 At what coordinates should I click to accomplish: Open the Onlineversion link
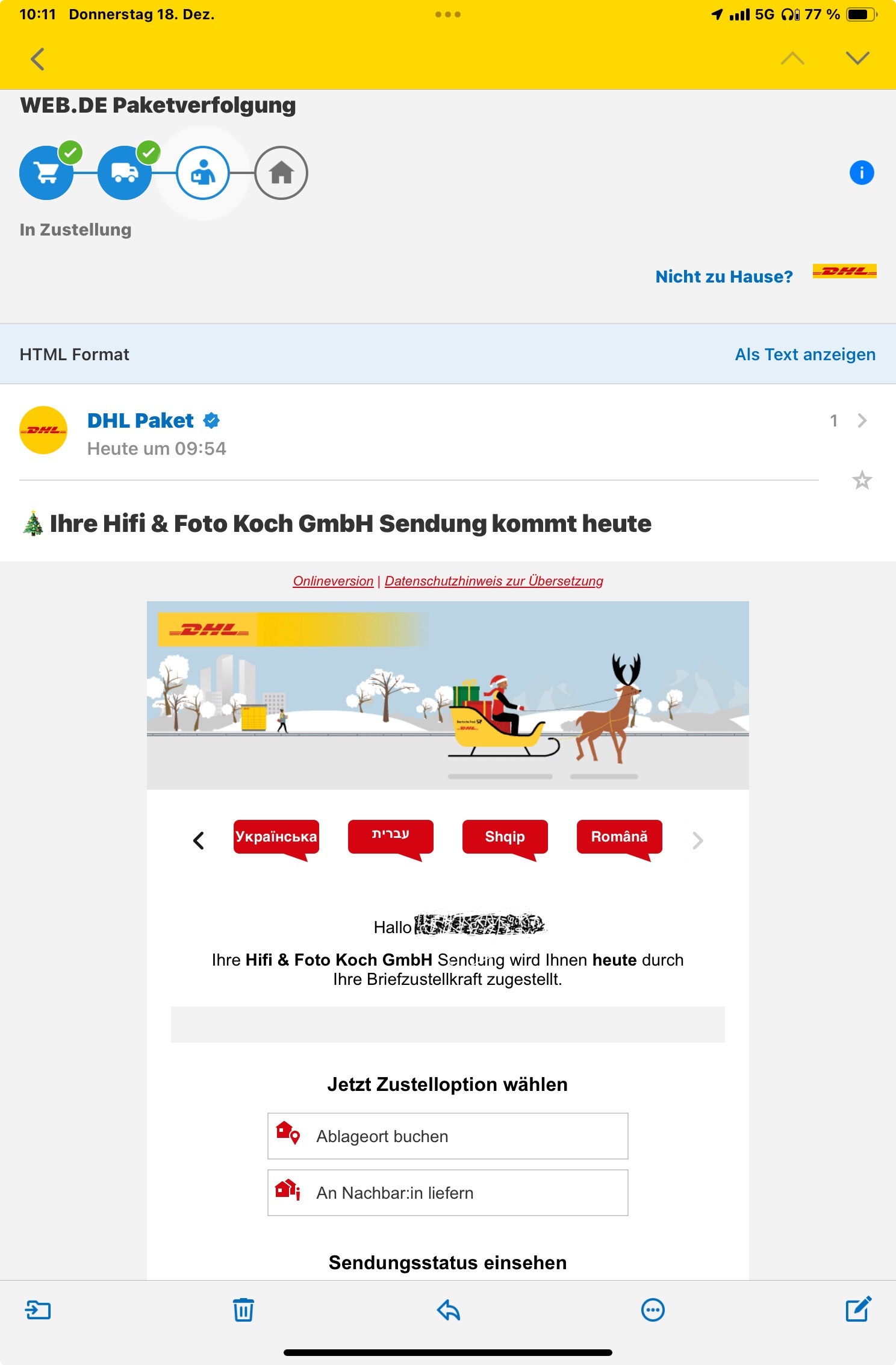pyautogui.click(x=333, y=581)
